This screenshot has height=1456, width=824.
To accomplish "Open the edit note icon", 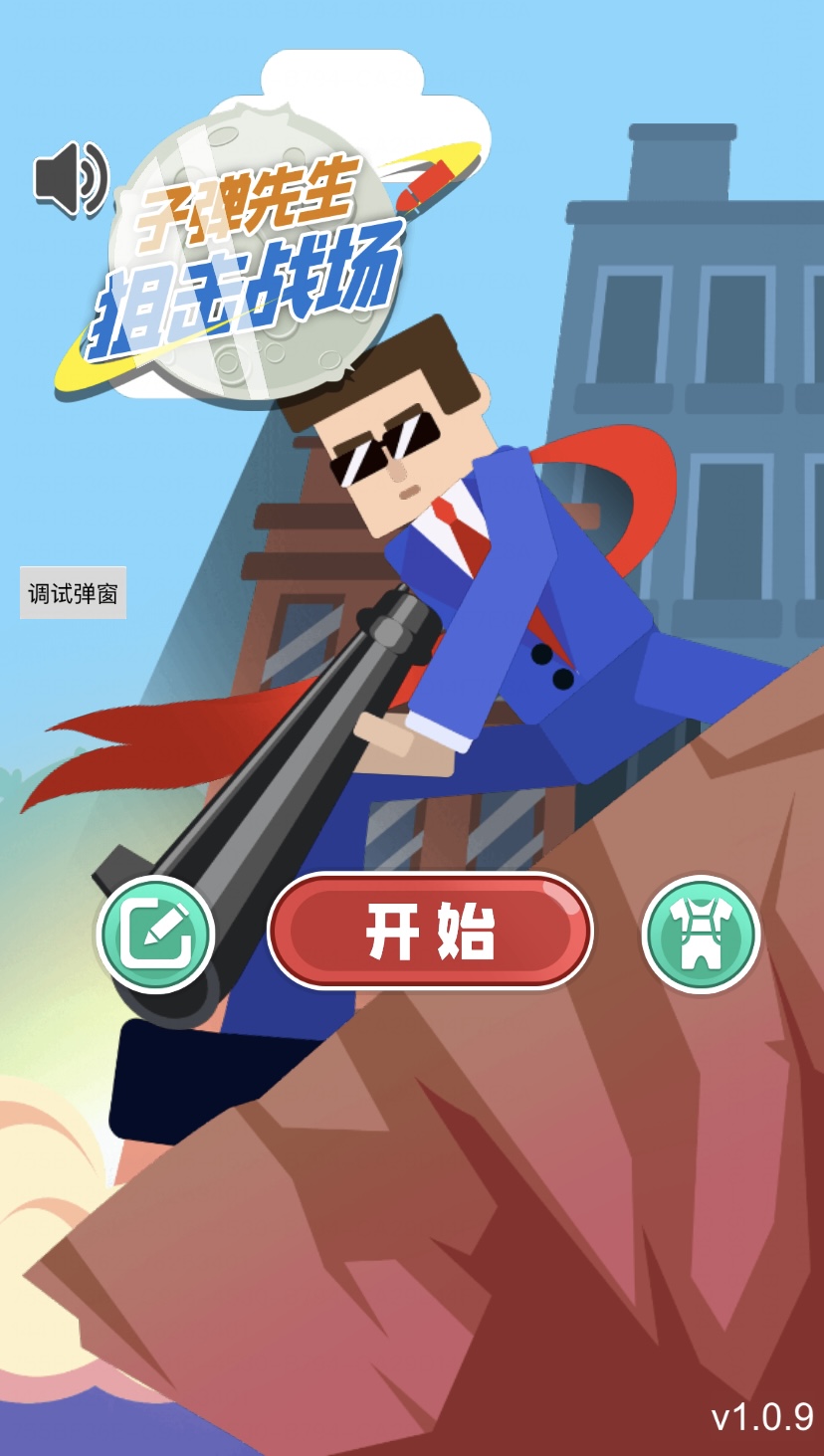I will [155, 934].
